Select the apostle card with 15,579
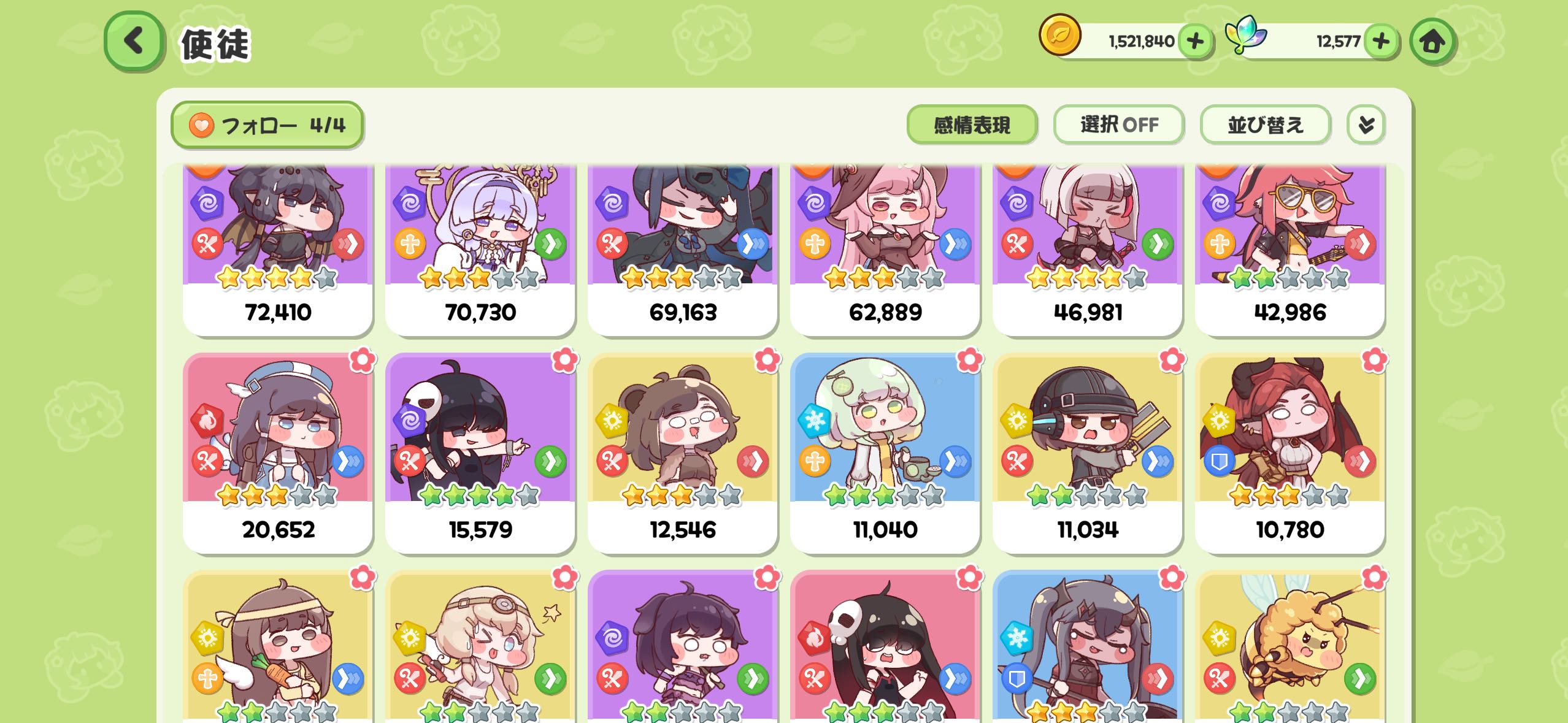 click(480, 454)
